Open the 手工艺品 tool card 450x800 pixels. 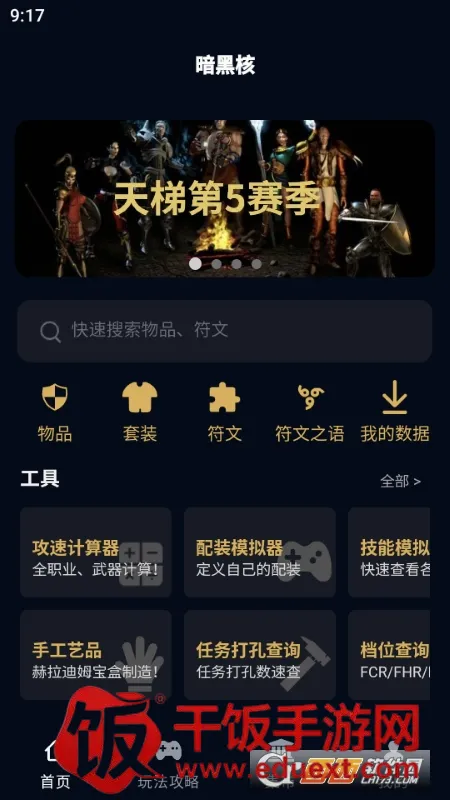96,655
